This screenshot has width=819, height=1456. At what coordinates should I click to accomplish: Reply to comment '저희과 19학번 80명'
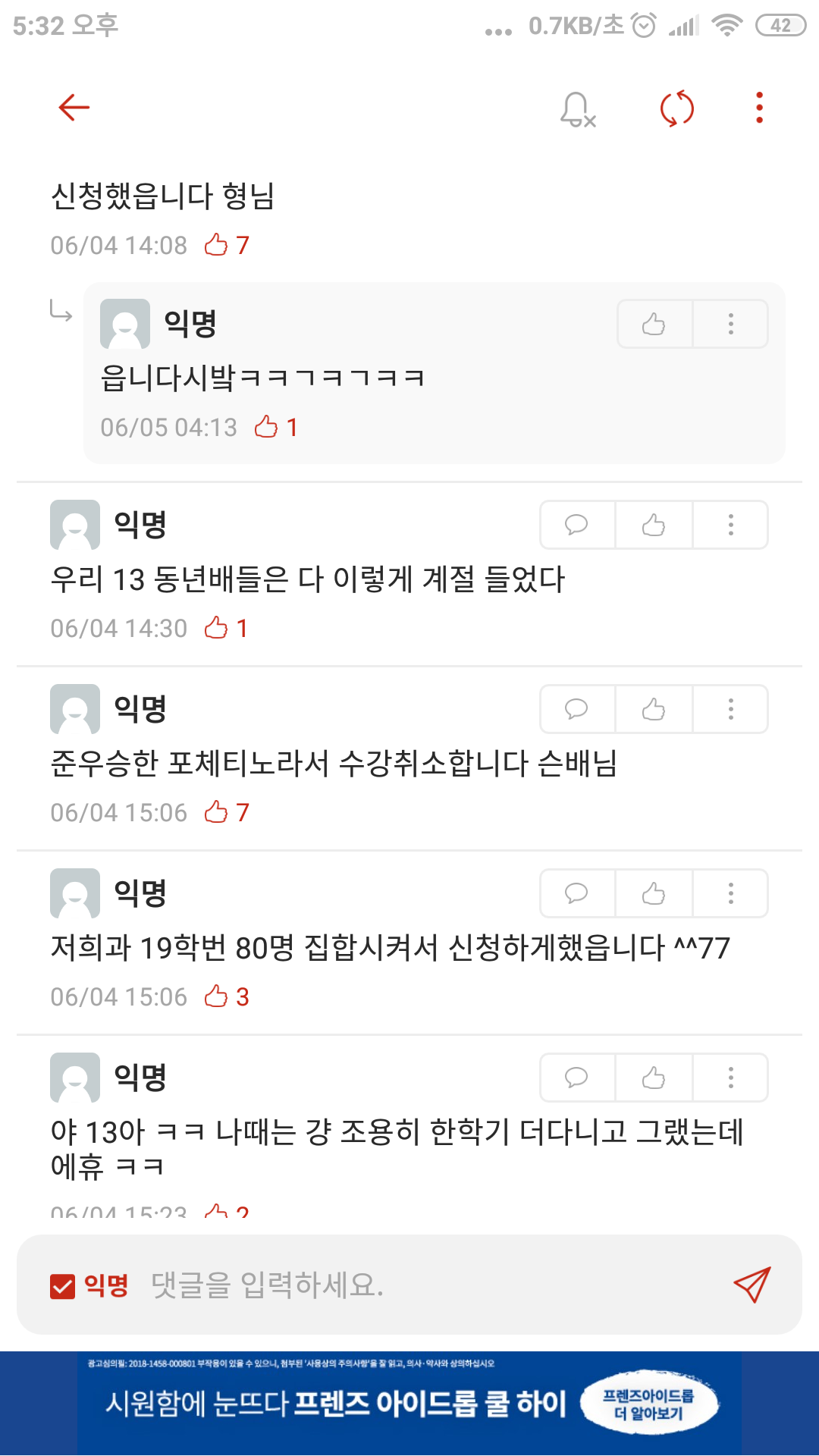pyautogui.click(x=577, y=893)
